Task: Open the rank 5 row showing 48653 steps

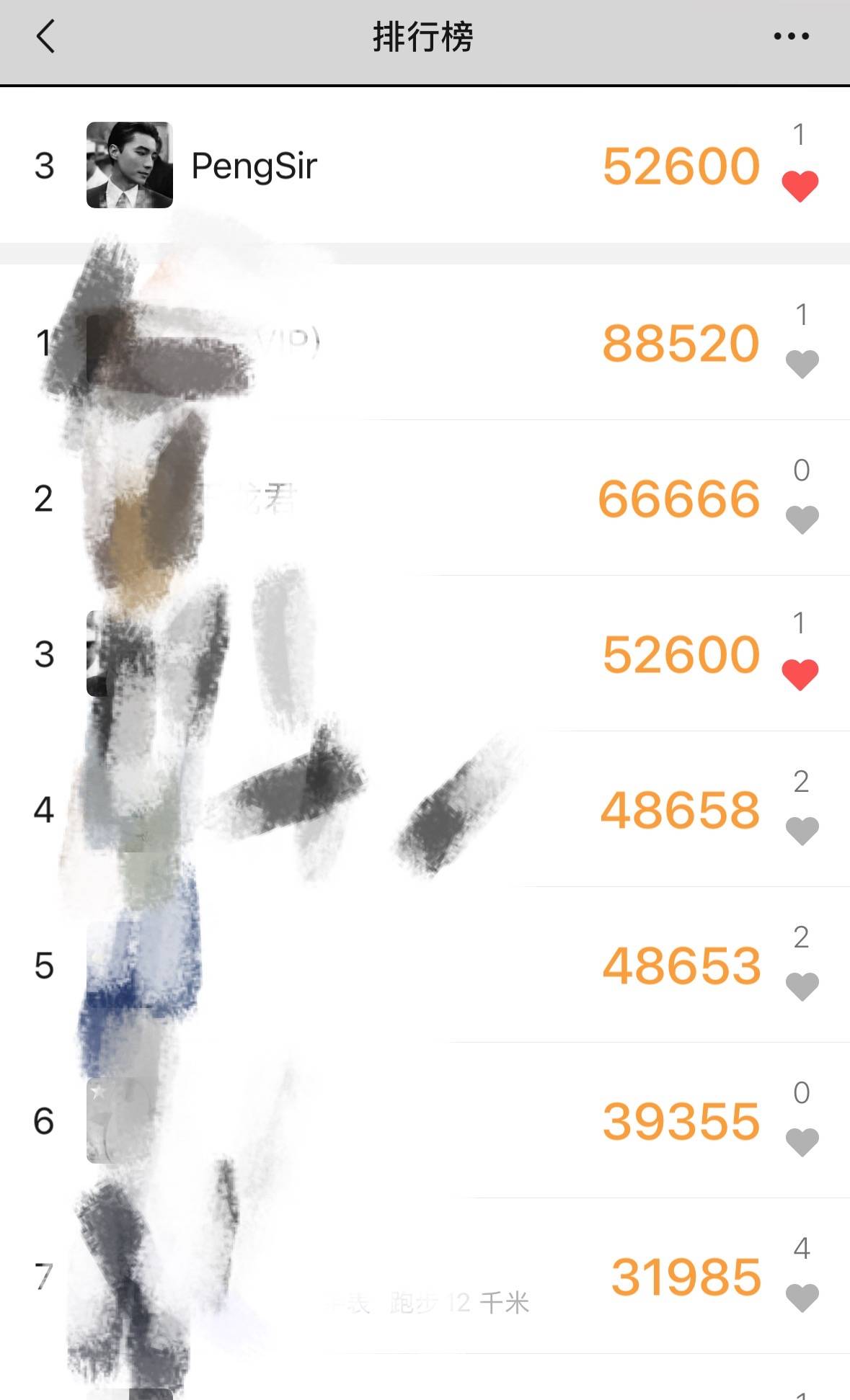Action: (x=433, y=966)
